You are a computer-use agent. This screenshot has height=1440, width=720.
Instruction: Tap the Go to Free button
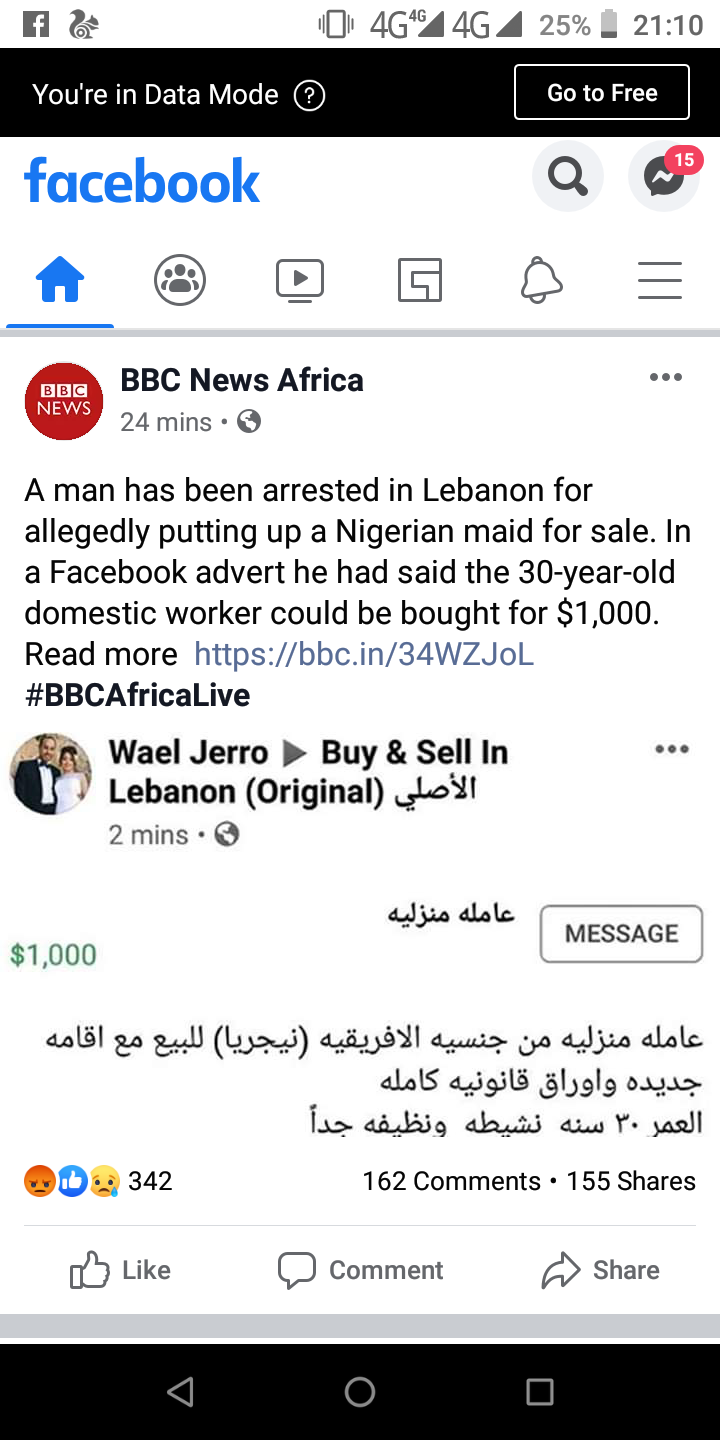[602, 93]
